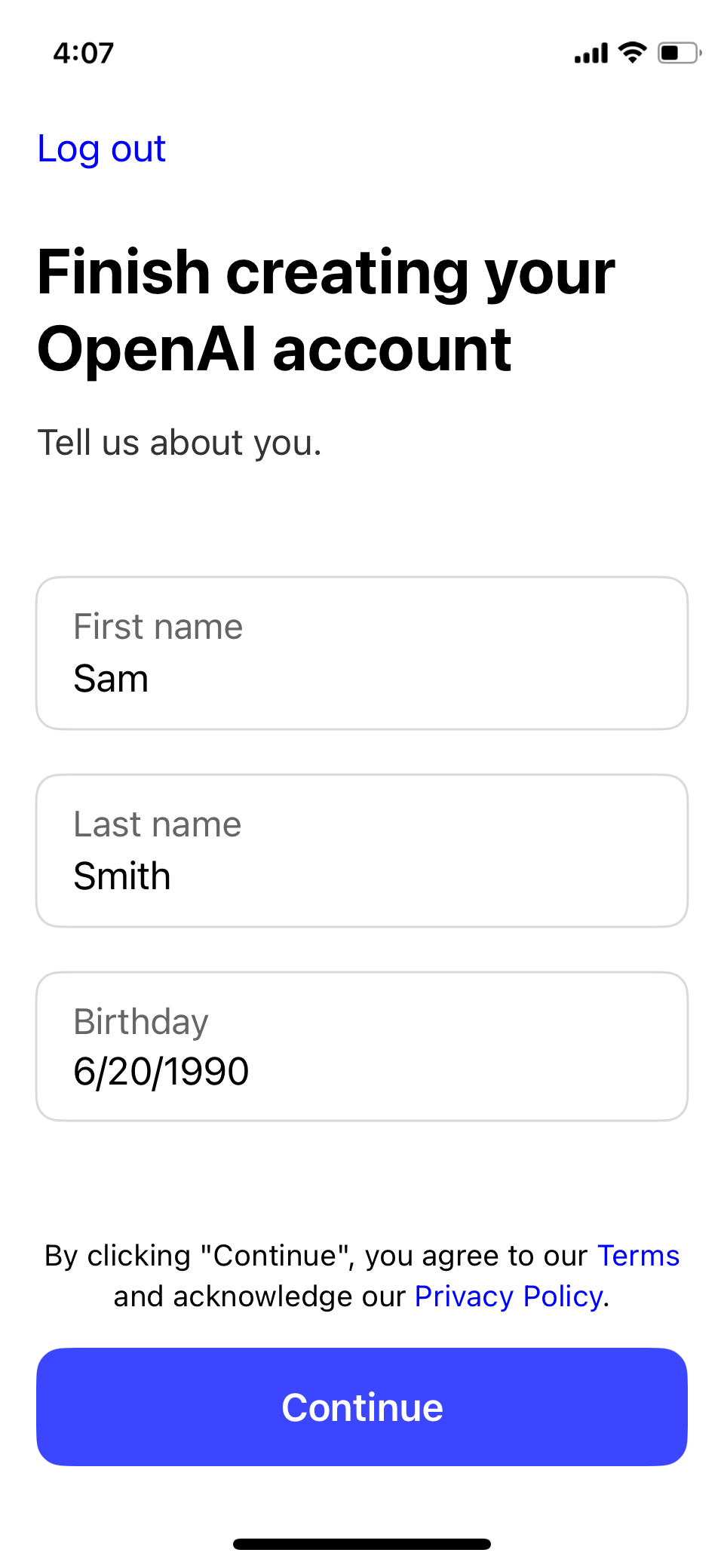724x1568 pixels.
Task: Hit the Continue button
Action: (362, 1407)
